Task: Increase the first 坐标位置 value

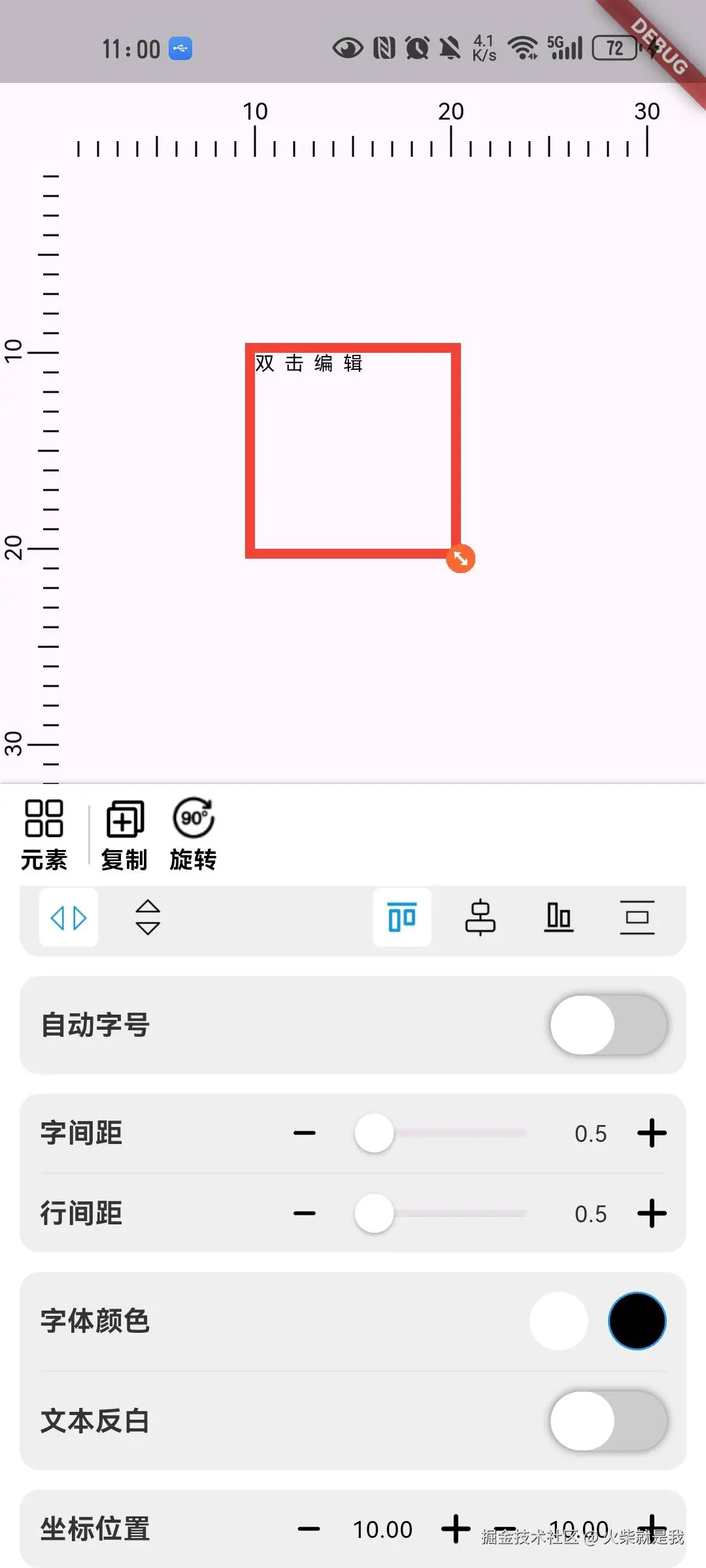Action: 456,1529
